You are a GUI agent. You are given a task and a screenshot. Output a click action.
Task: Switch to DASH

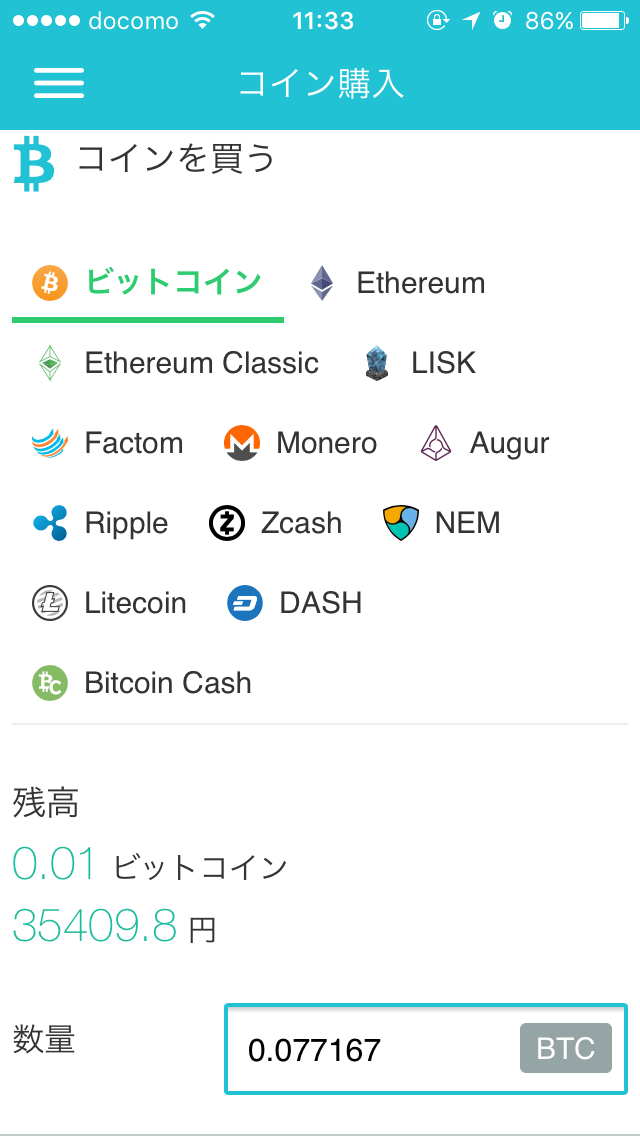pos(294,604)
